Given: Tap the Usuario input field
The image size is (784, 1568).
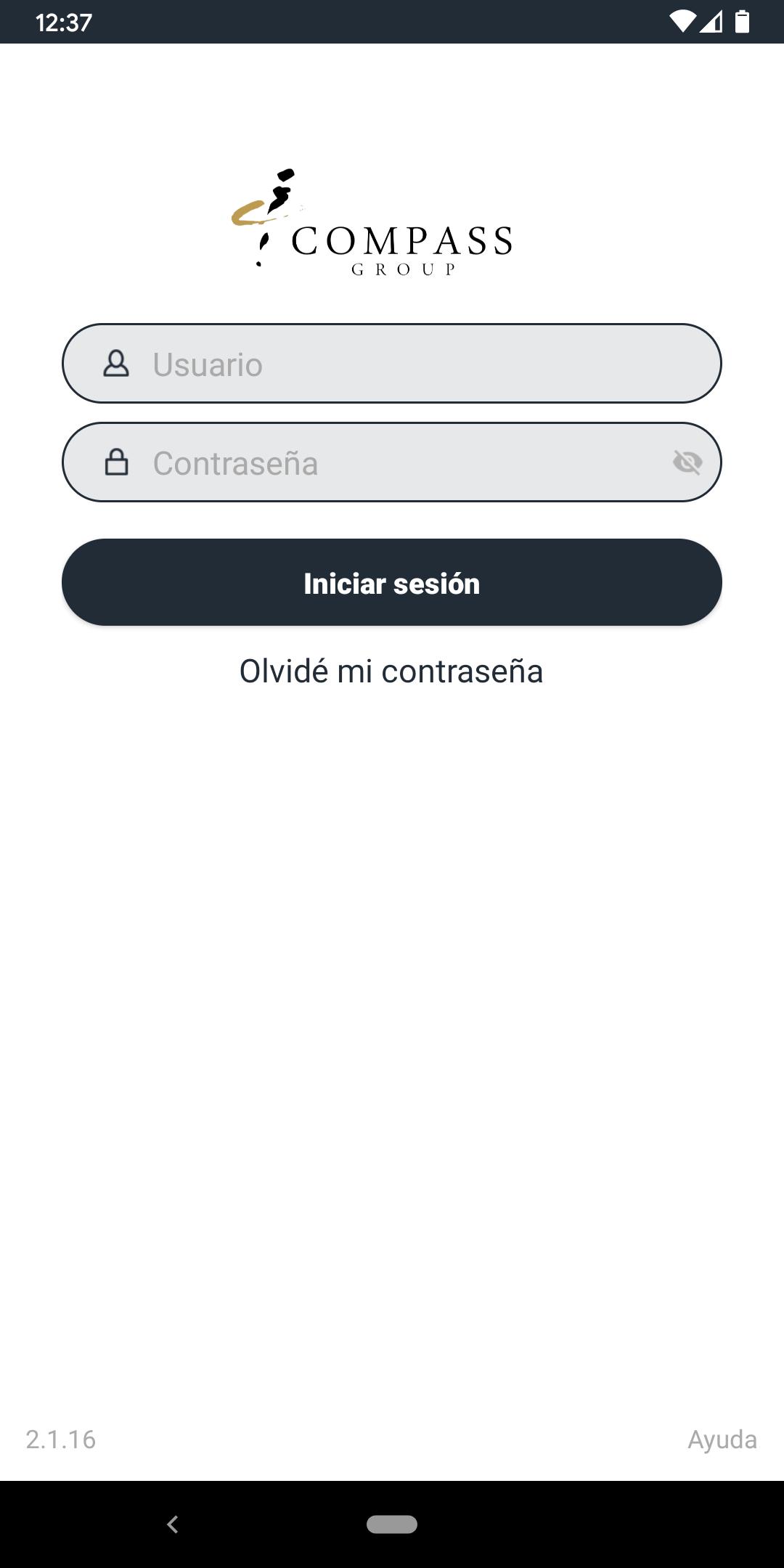Looking at the screenshot, I should [x=392, y=363].
